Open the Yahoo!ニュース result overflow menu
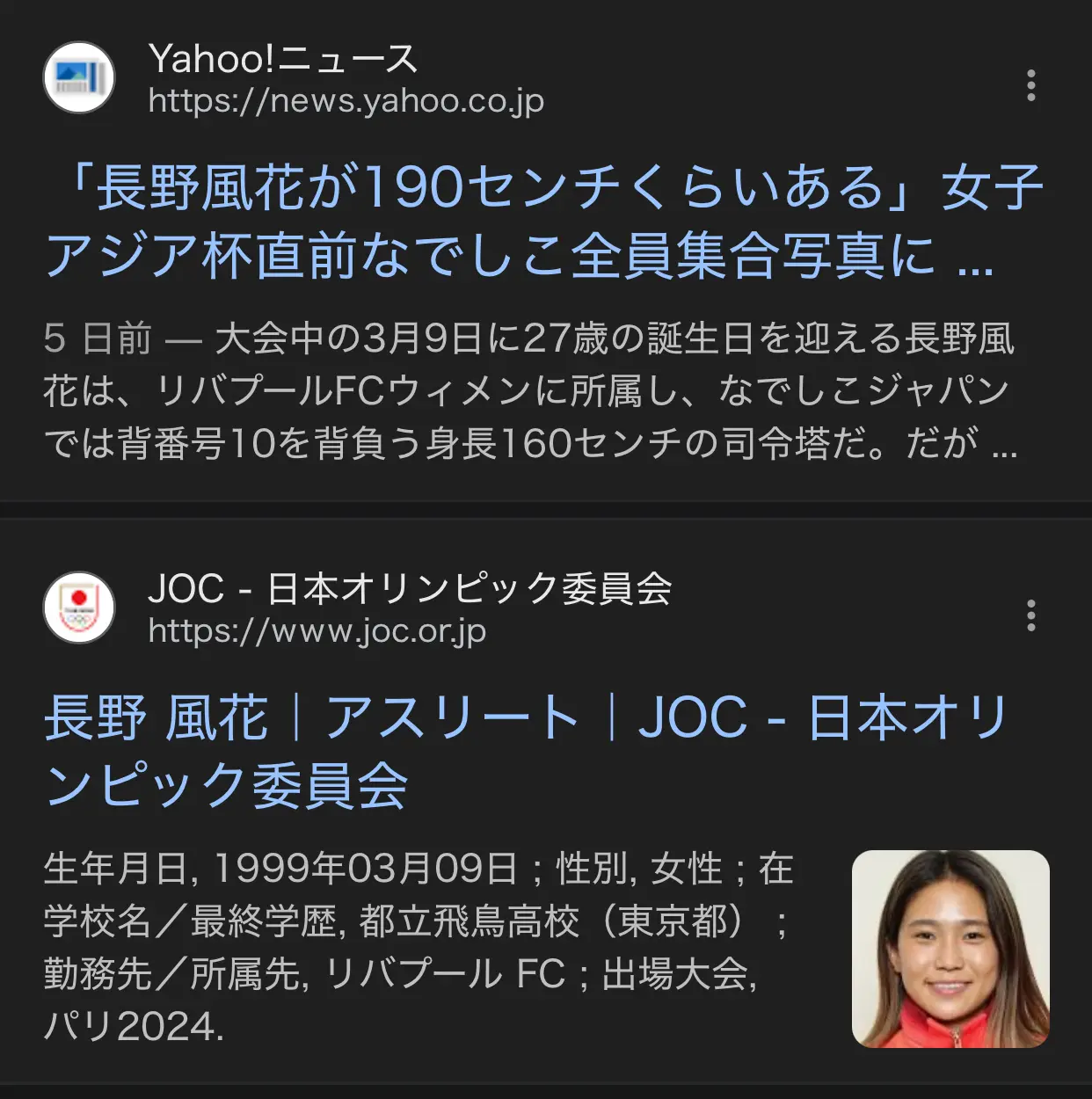This screenshot has height=1099, width=1092. tap(1030, 85)
